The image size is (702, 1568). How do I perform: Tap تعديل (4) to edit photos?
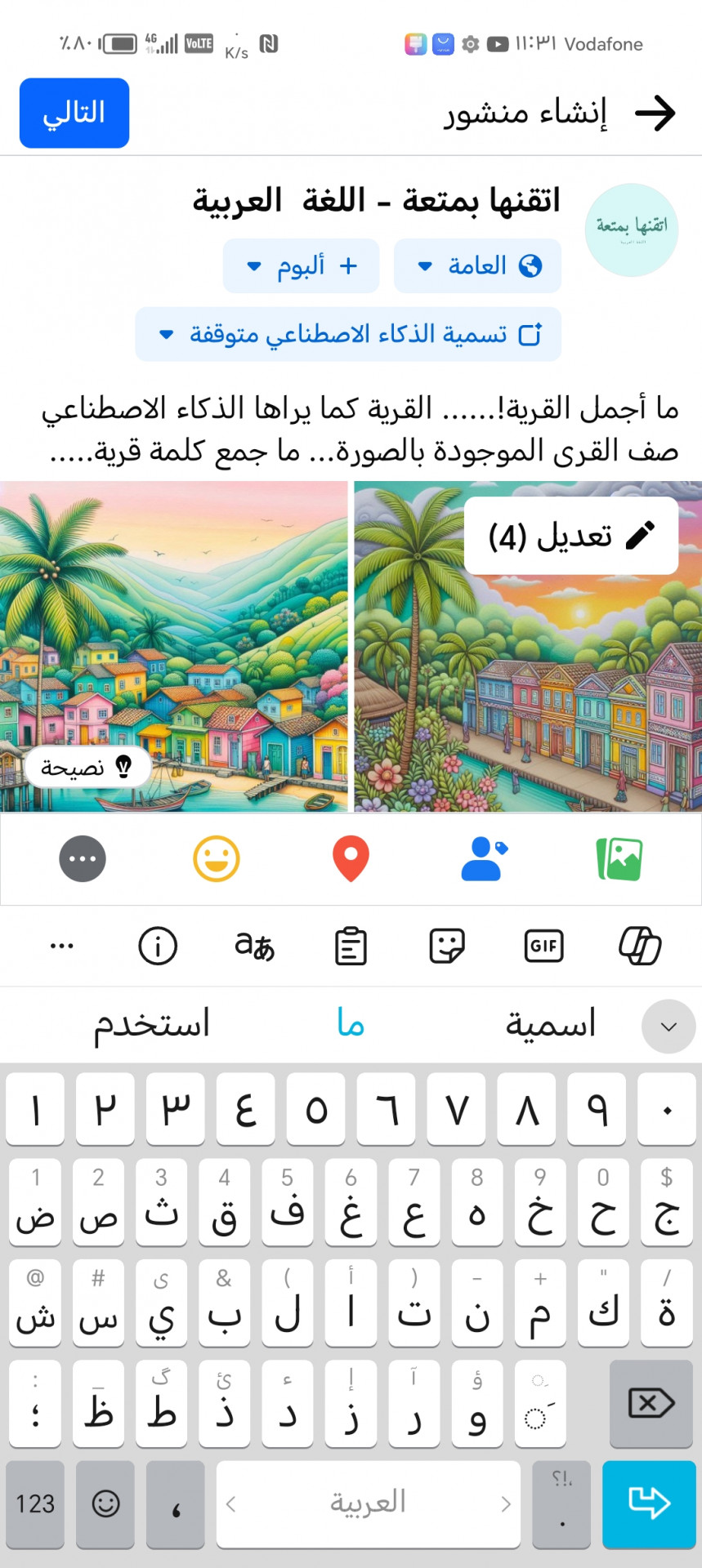pyautogui.click(x=570, y=536)
